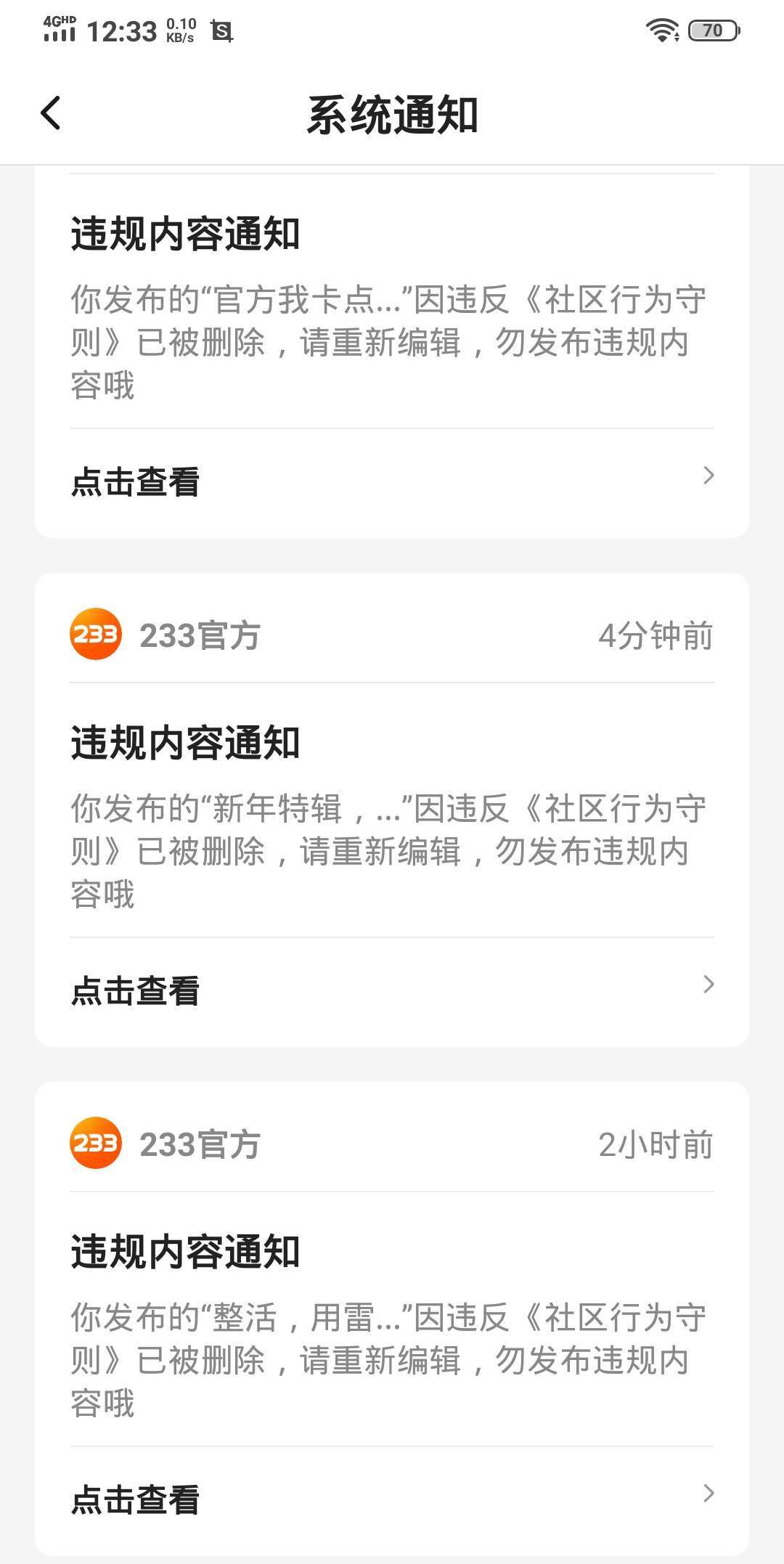
Task: Tap the 233官方 avatar posted 4分钟前
Action: [95, 634]
